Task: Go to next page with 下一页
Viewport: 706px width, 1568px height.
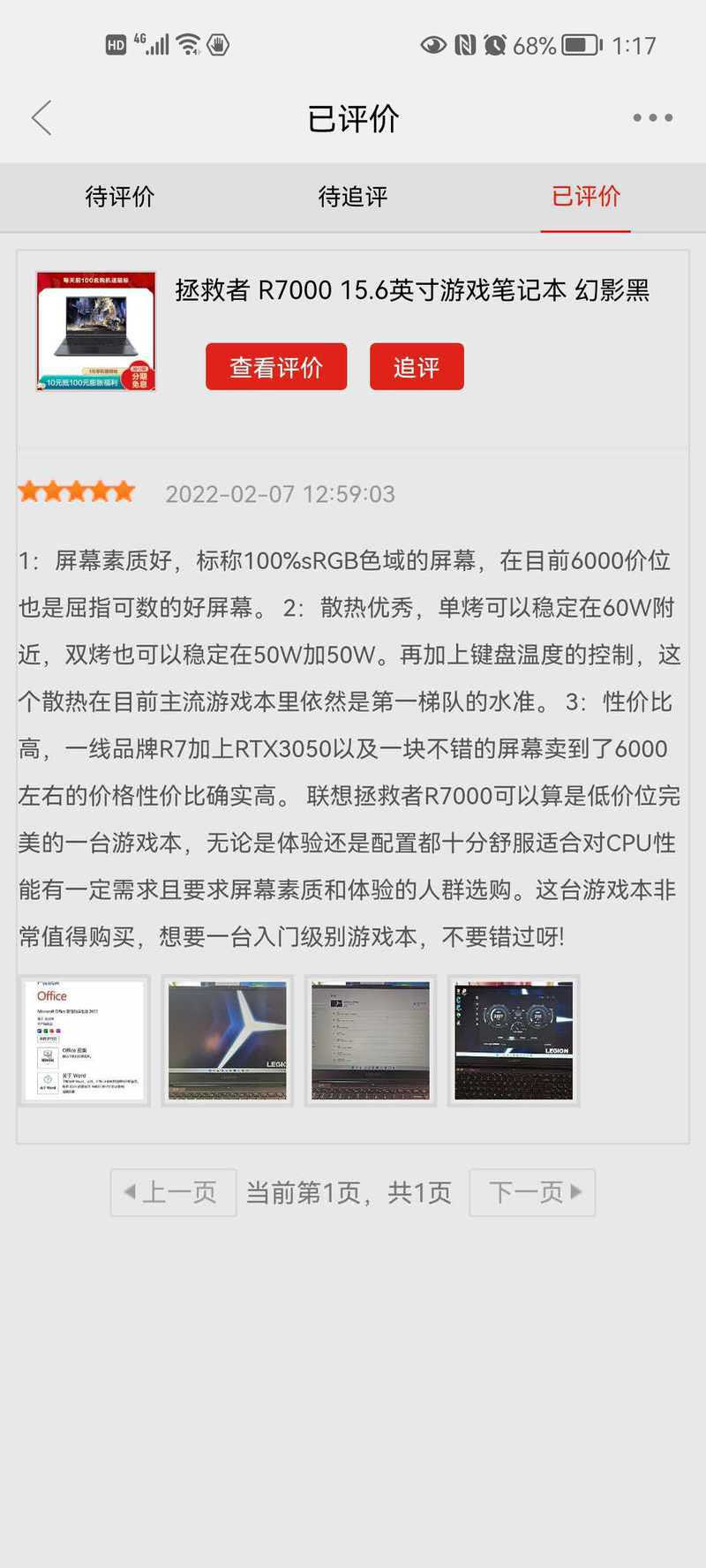Action: point(532,1192)
